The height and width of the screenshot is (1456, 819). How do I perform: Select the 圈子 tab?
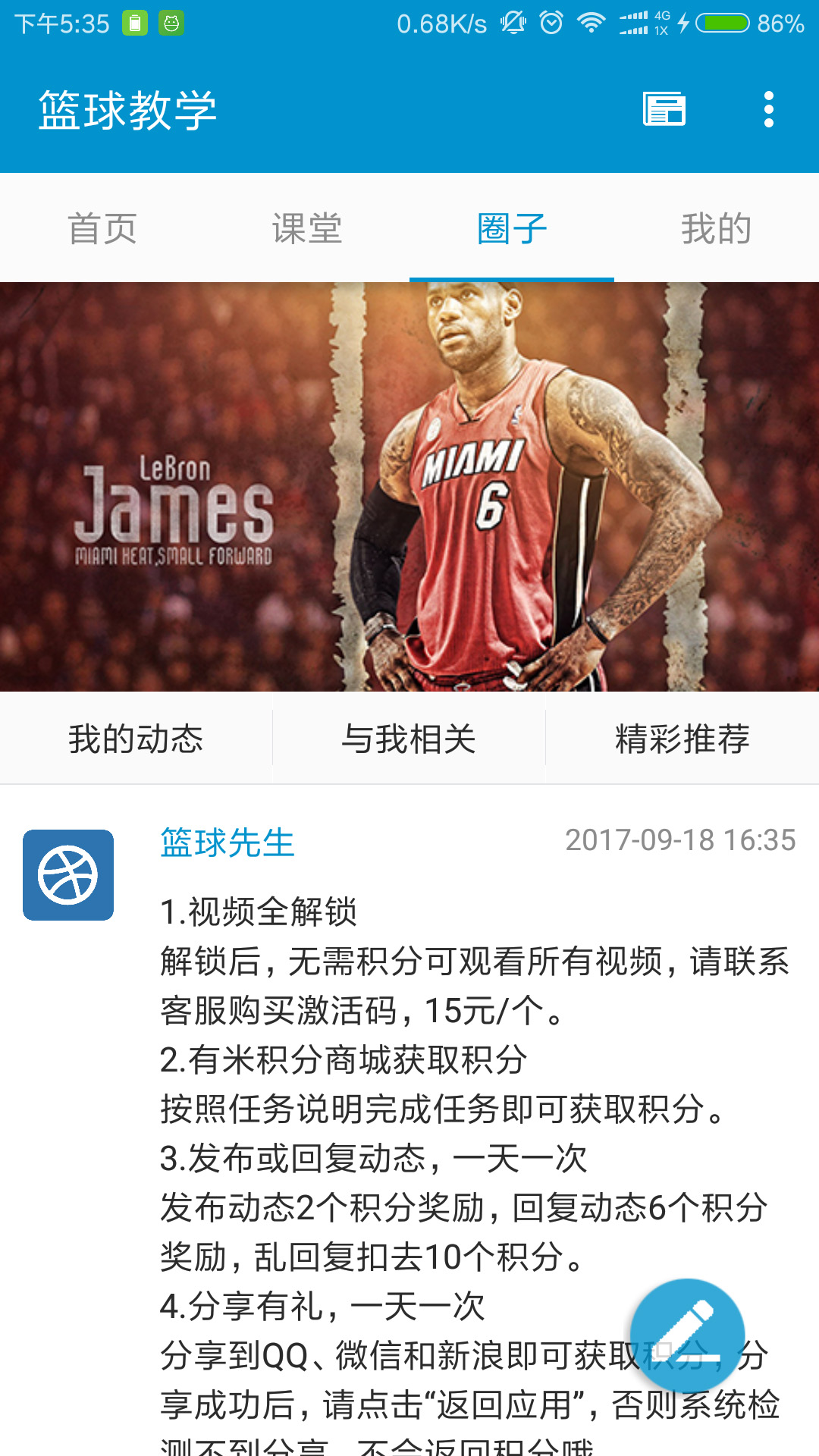pos(512,228)
